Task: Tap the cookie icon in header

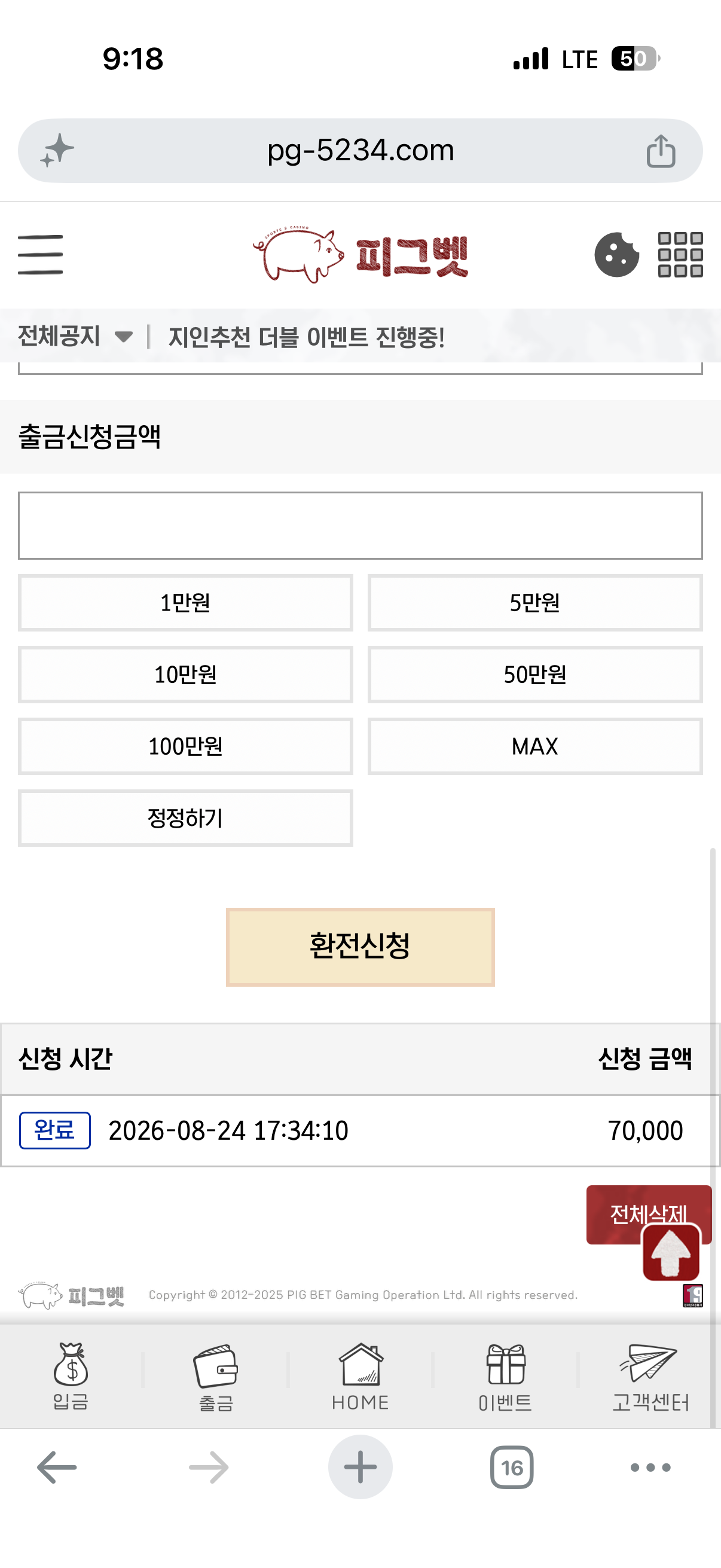Action: tap(616, 254)
